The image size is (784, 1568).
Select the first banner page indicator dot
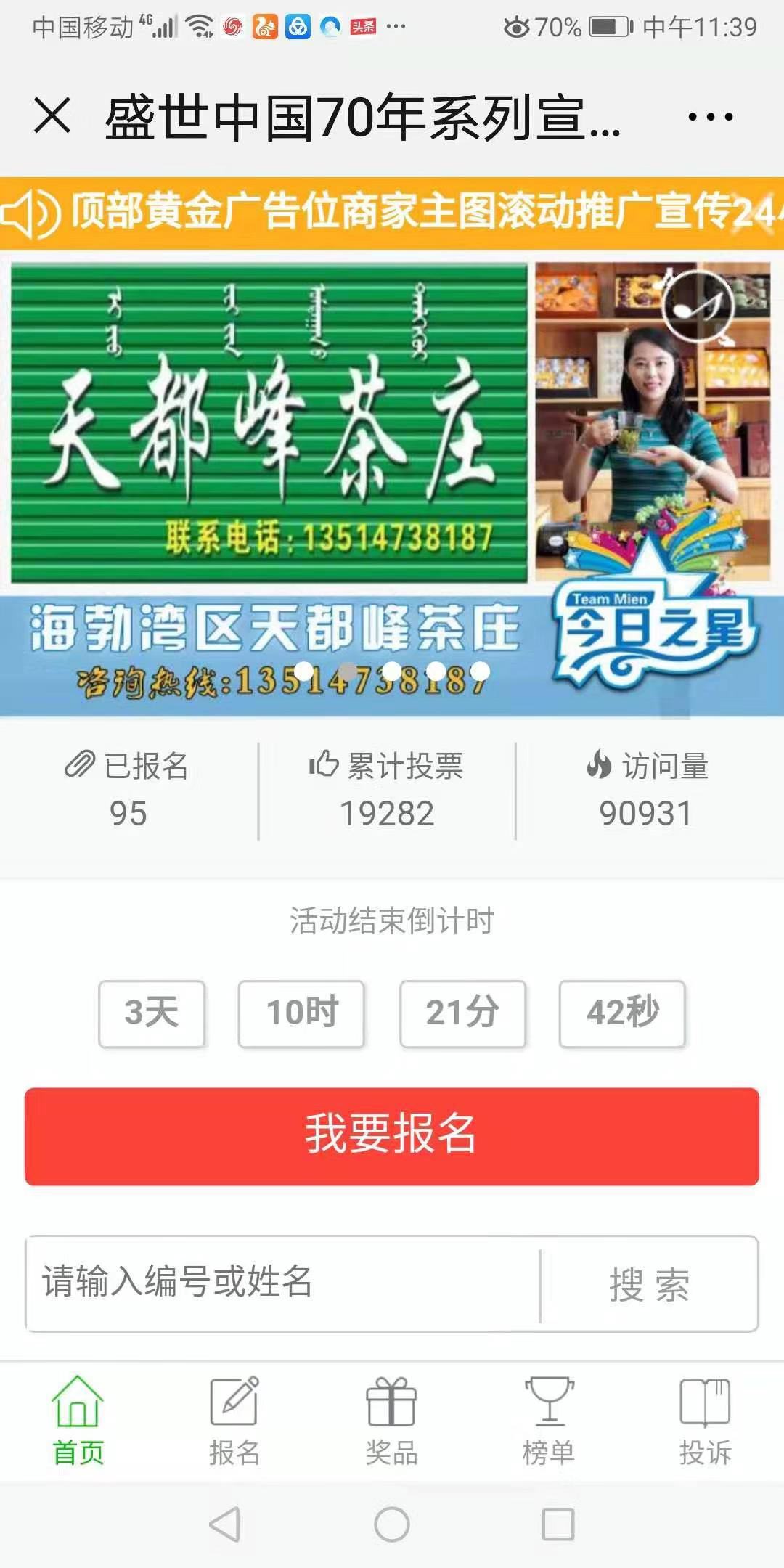pos(305,671)
